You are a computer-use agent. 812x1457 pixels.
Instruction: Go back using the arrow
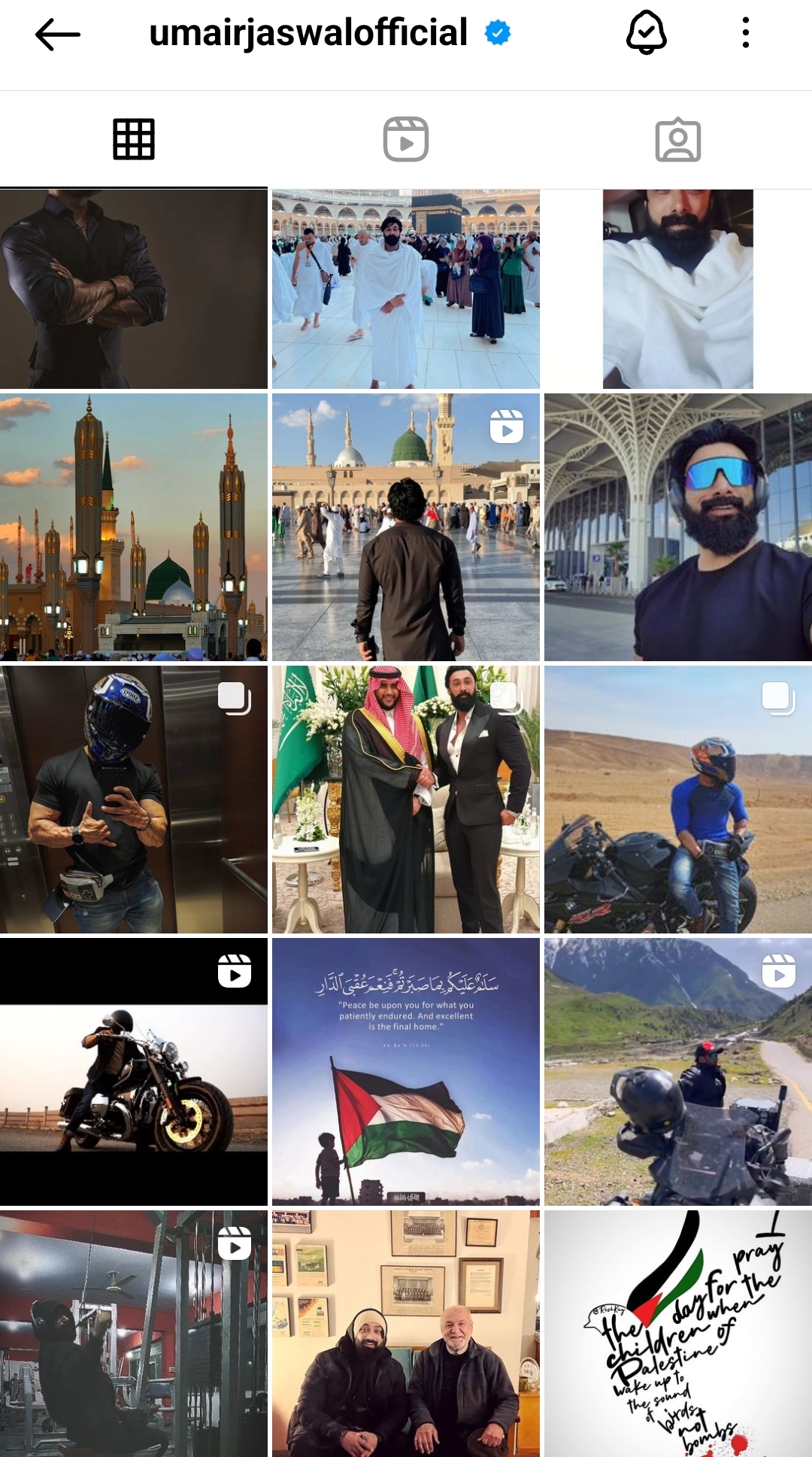57,35
